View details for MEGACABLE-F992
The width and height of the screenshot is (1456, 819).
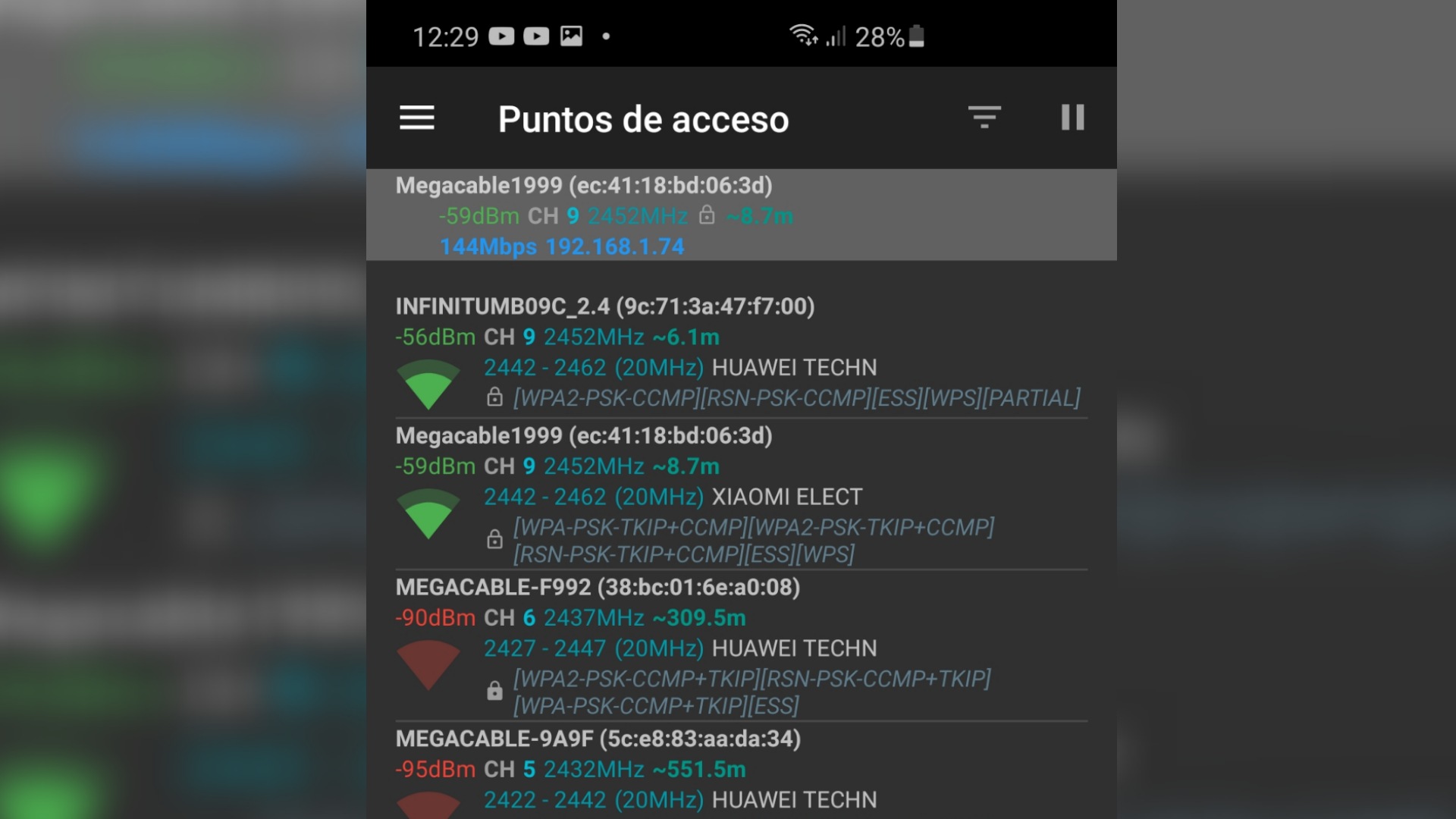(740, 646)
